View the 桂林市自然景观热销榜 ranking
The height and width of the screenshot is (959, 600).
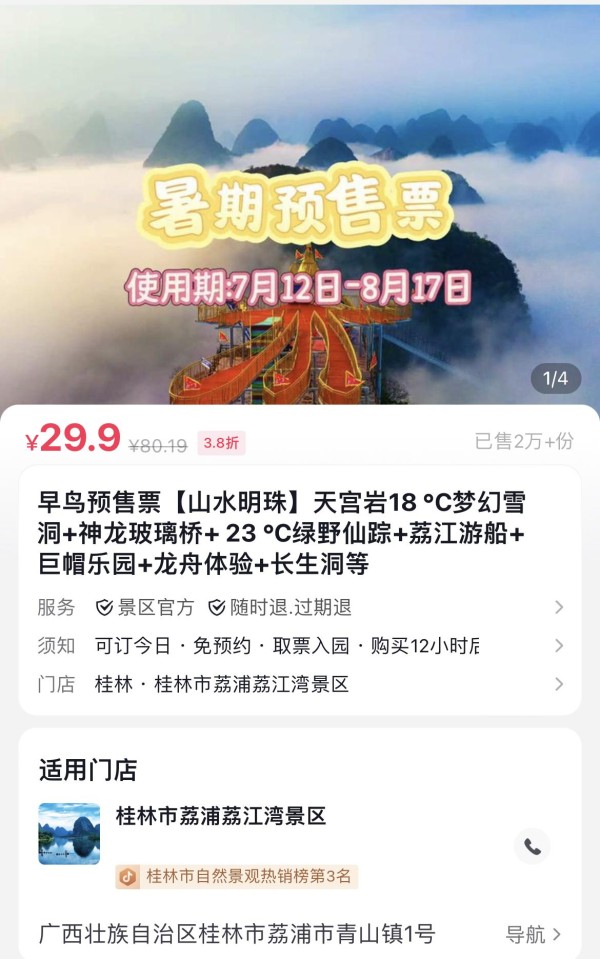pos(237,877)
